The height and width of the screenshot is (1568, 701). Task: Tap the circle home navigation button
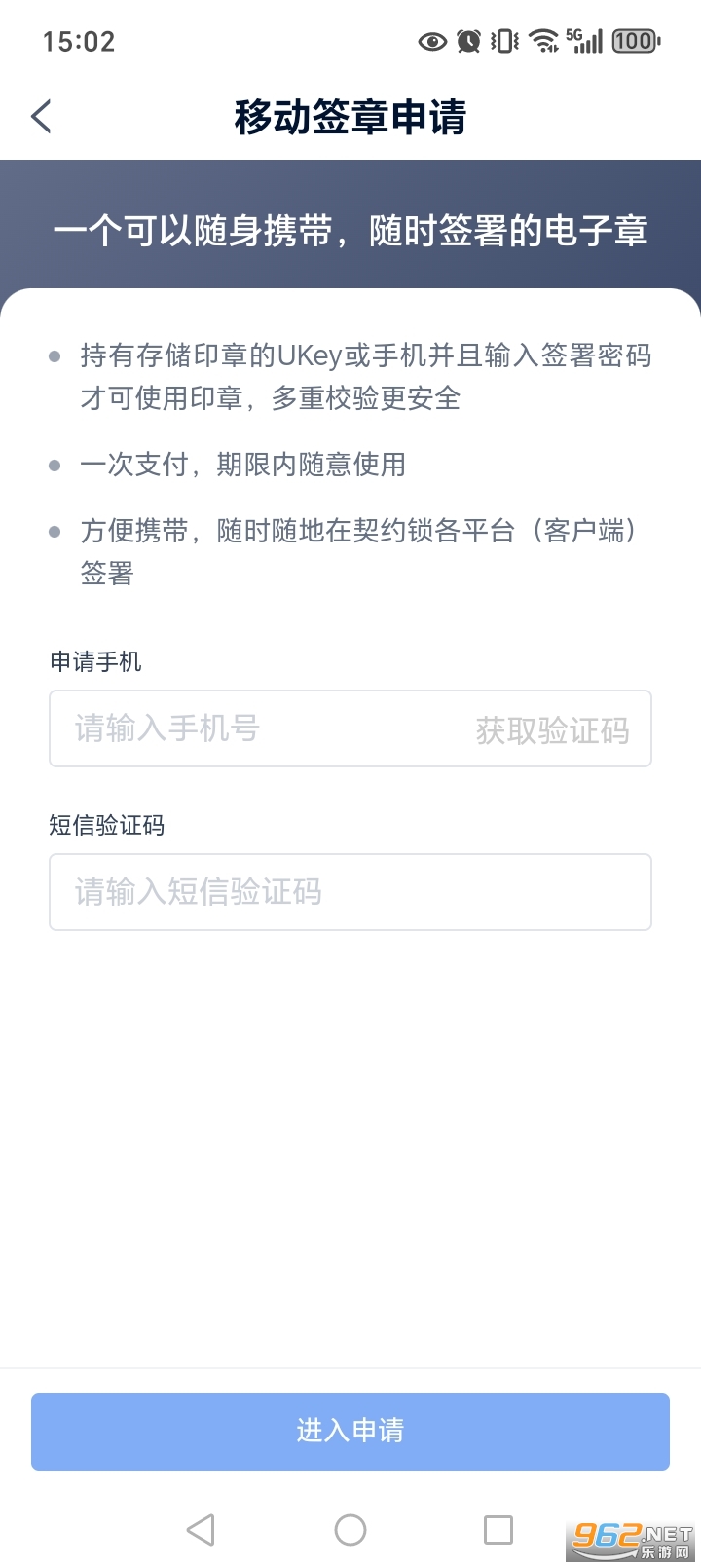(x=350, y=1529)
